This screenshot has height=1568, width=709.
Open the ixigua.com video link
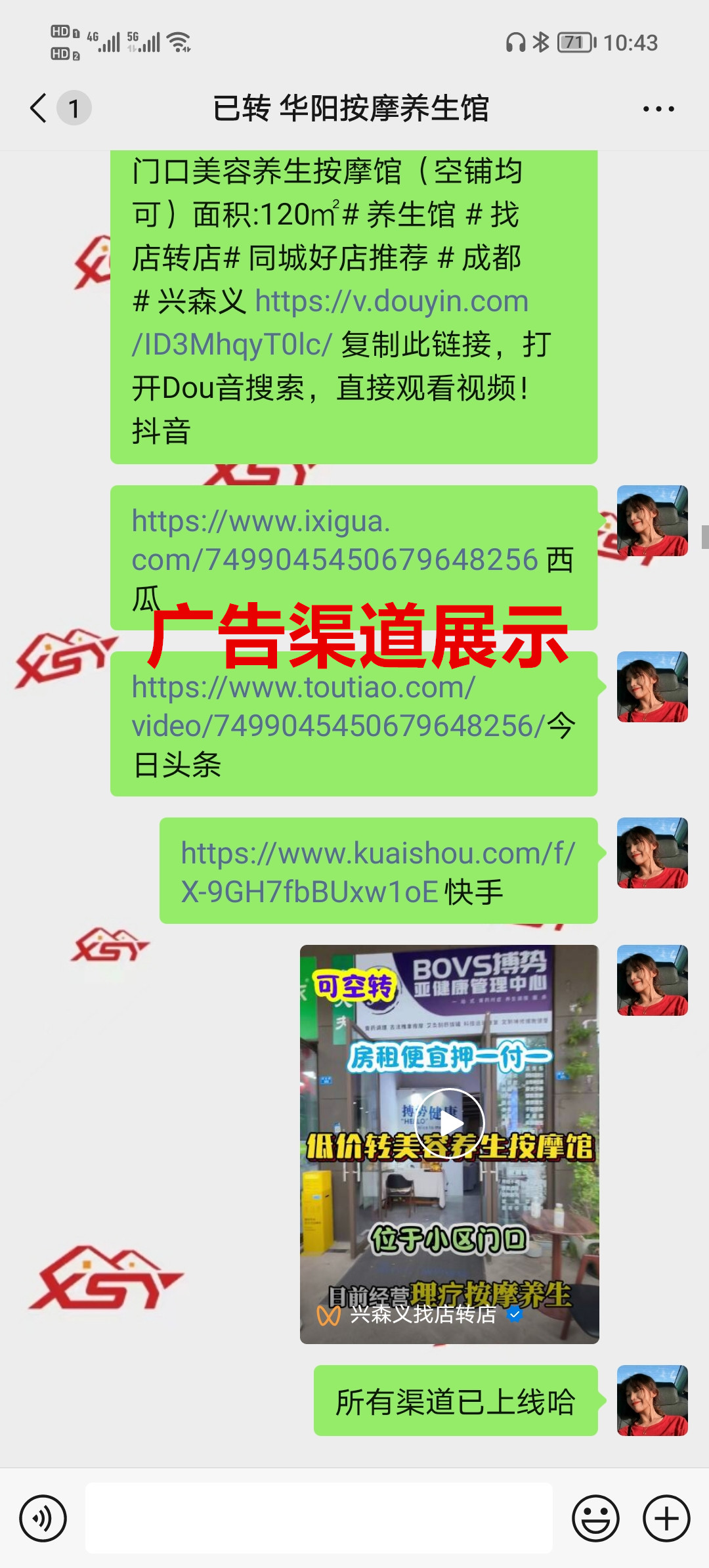(x=335, y=541)
